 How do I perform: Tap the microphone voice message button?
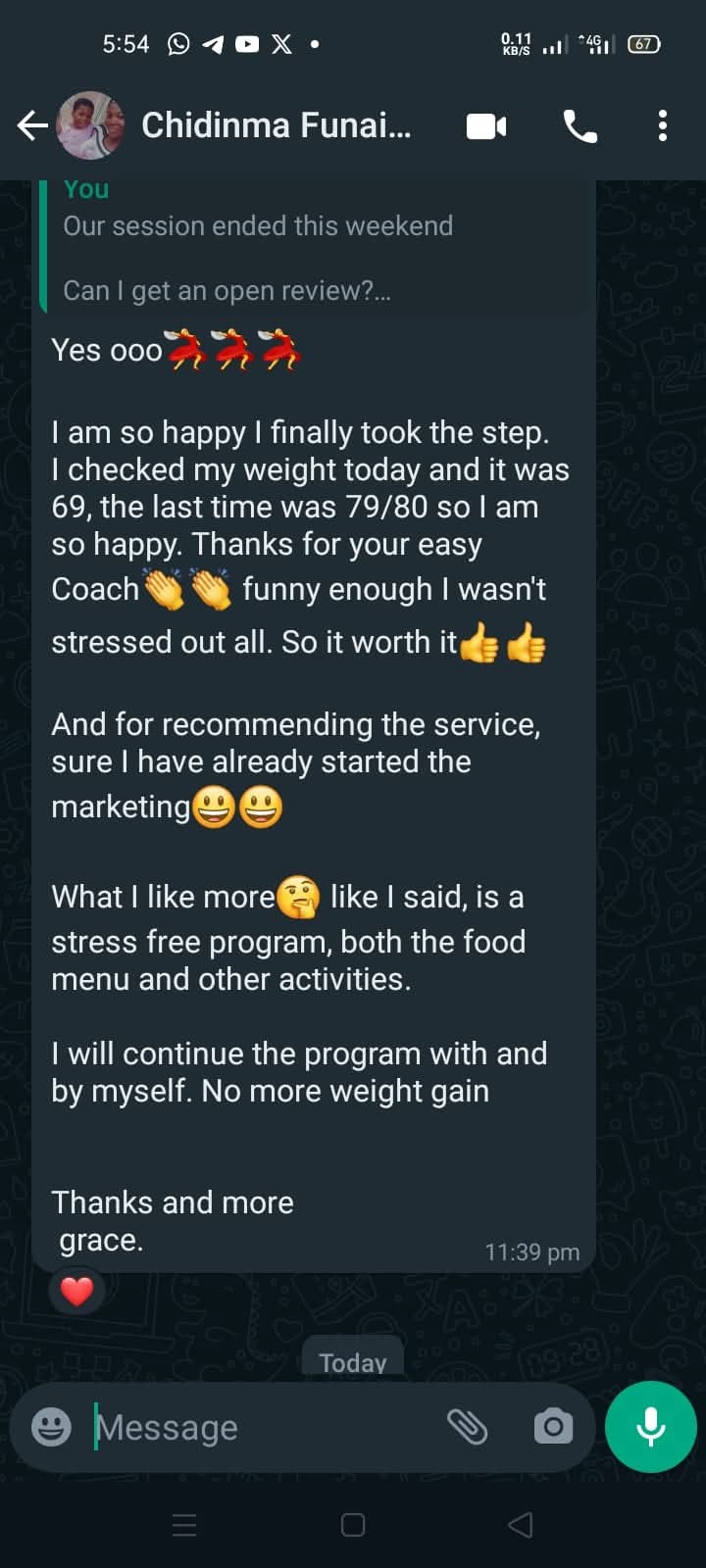click(651, 1427)
